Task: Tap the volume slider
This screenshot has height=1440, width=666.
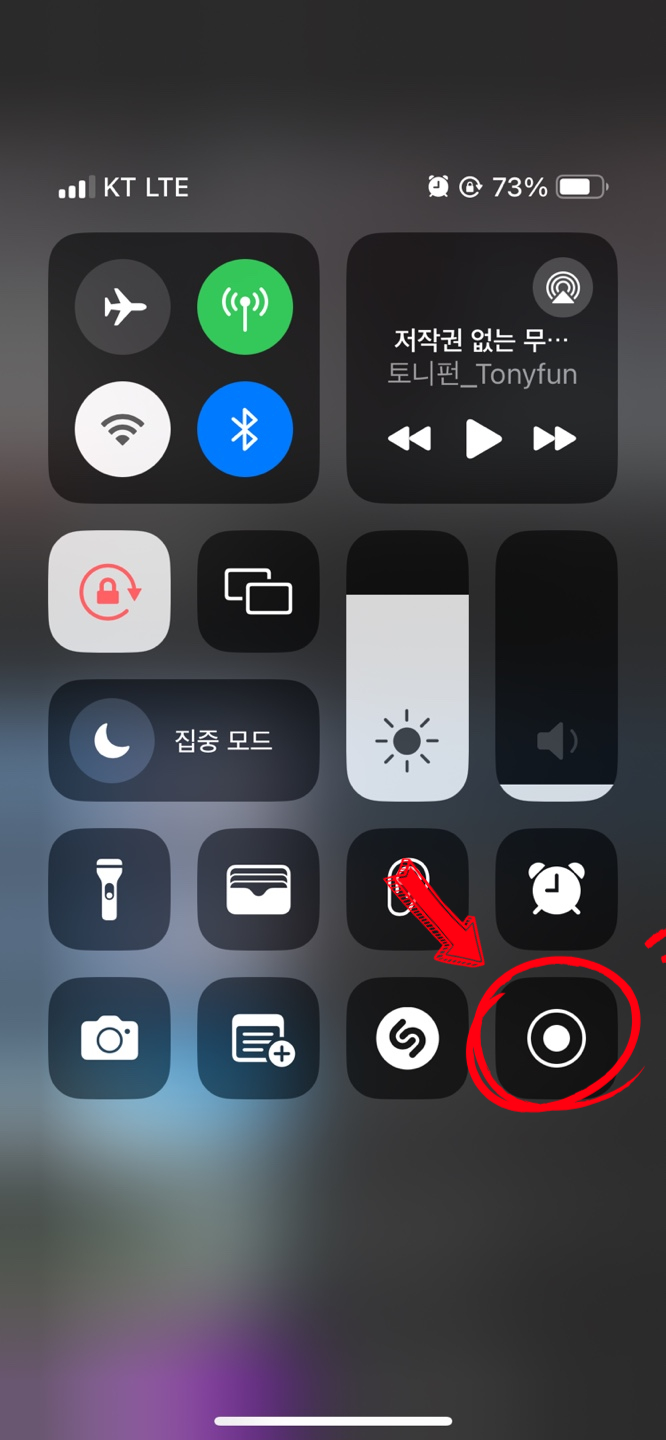Action: pyautogui.click(x=556, y=666)
